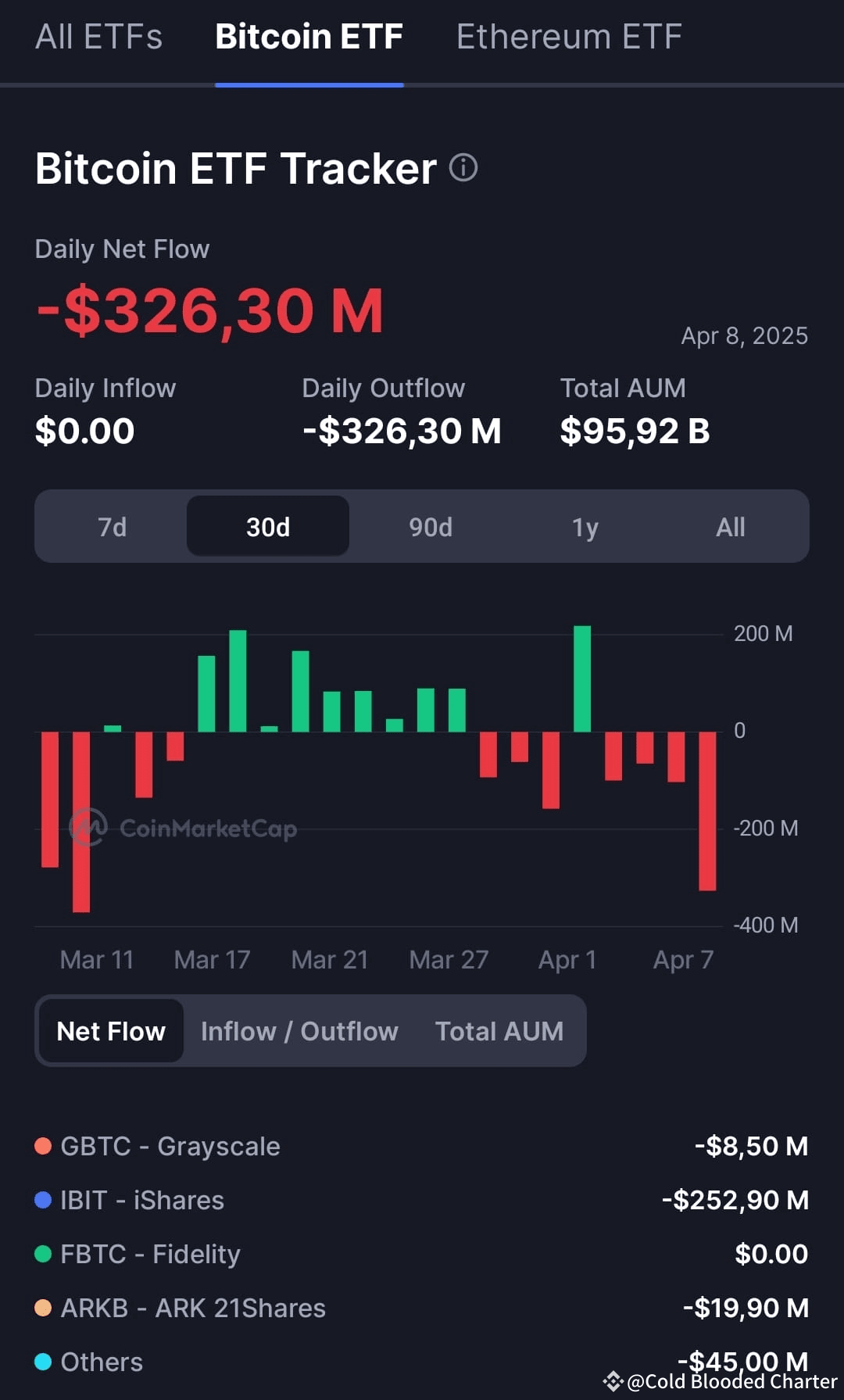Open the All ETFs tab
Screen dimensions: 844x1400
click(99, 36)
